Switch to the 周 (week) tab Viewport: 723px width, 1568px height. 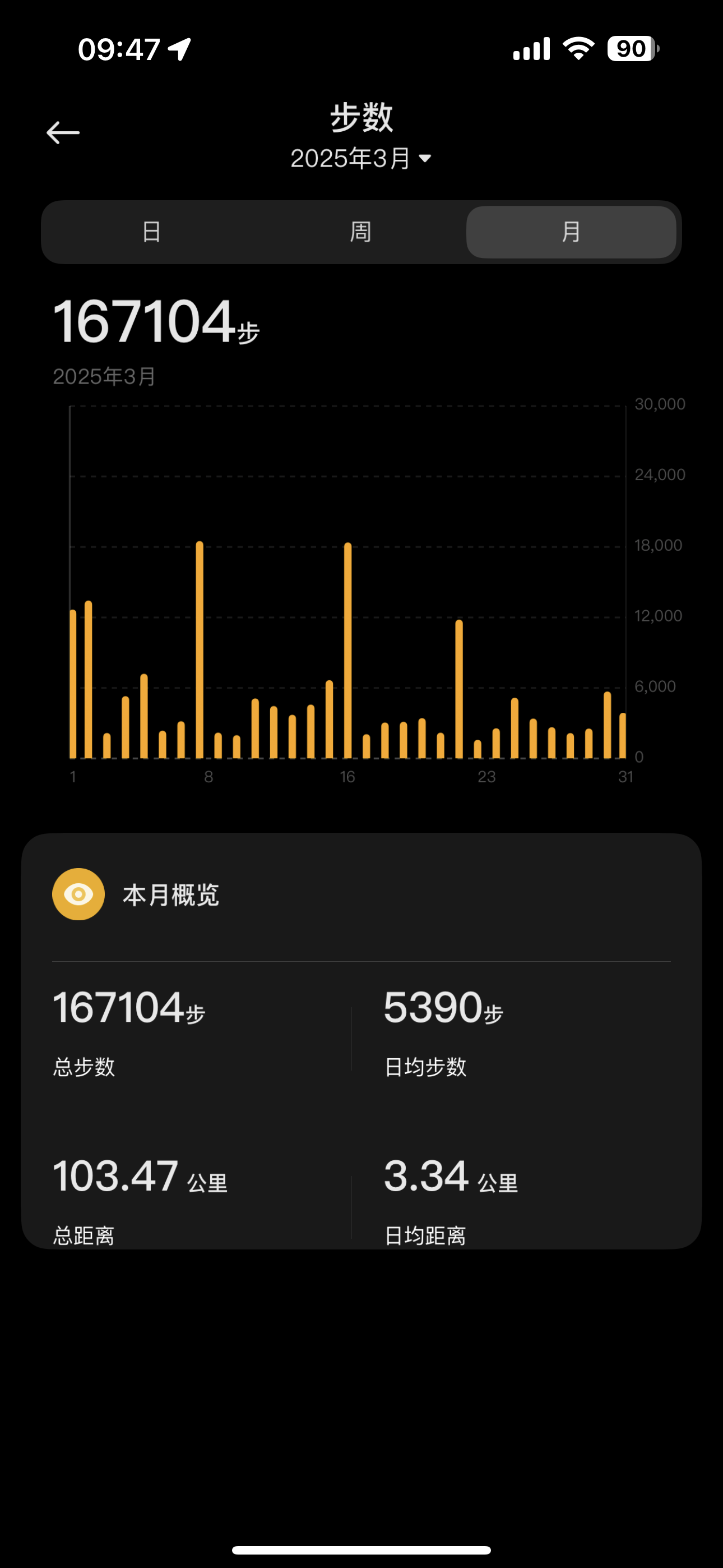[361, 232]
